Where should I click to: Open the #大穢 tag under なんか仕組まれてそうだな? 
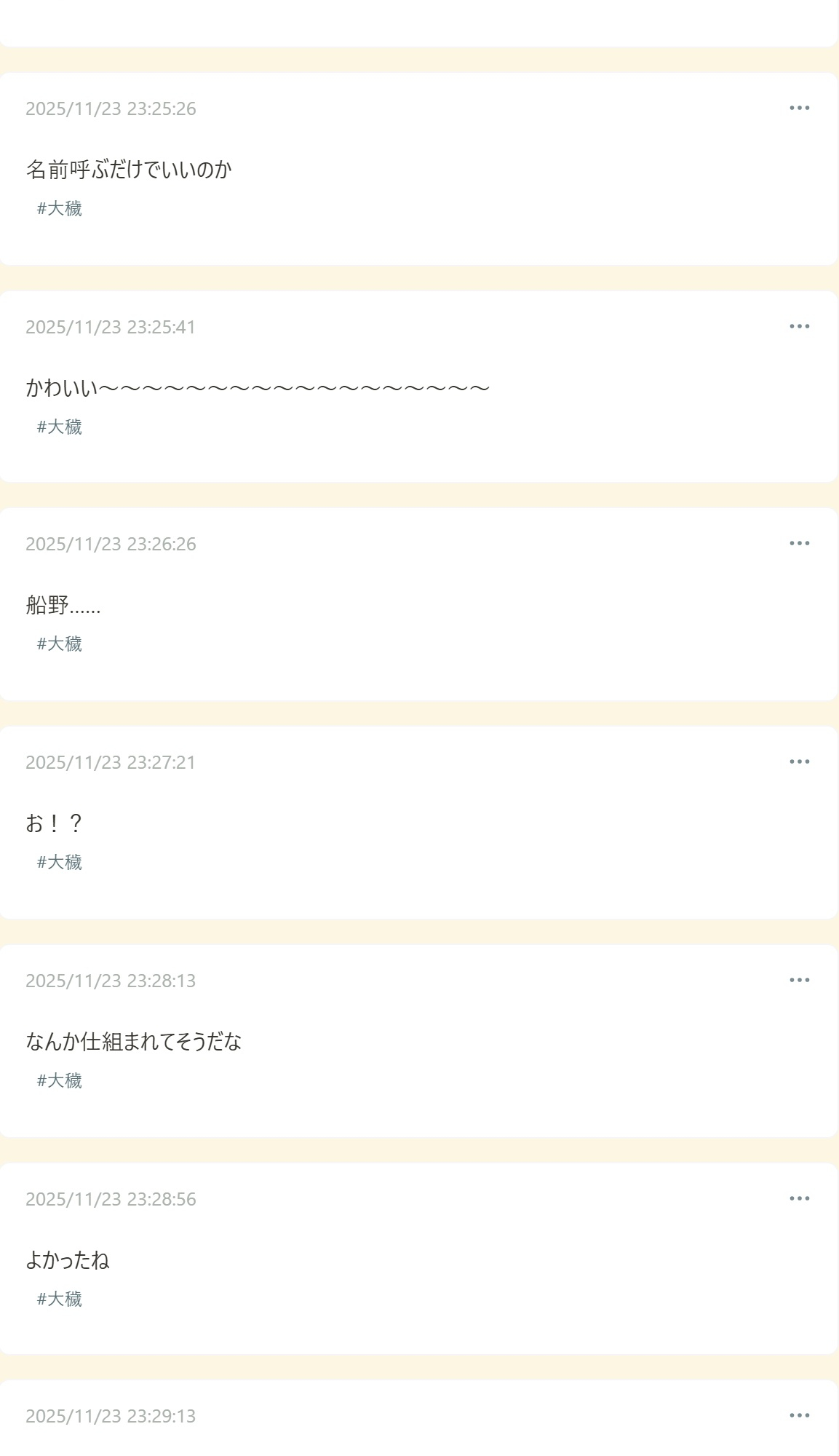60,1081
